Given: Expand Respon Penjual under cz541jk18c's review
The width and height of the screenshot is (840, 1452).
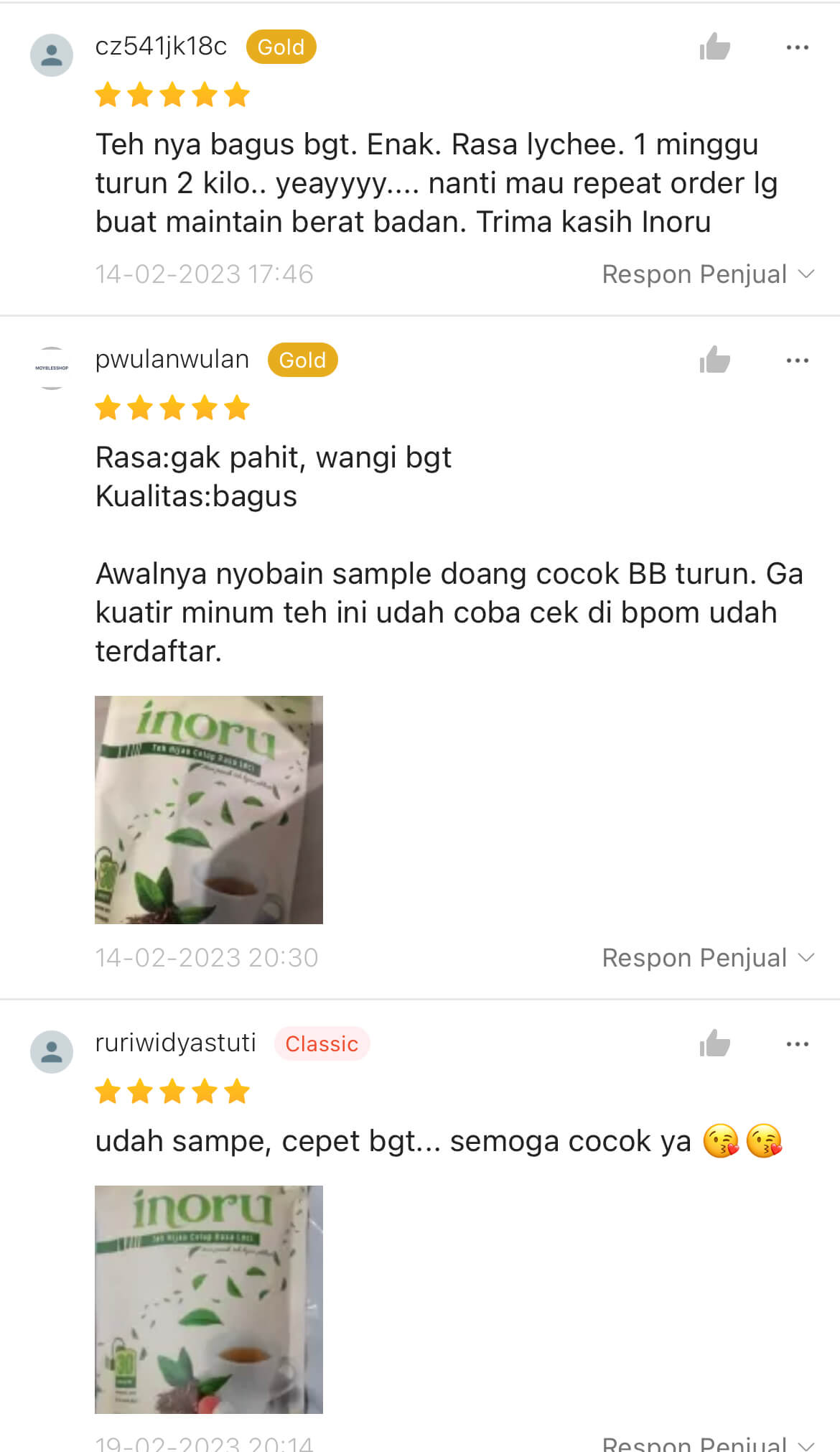Looking at the screenshot, I should 707,274.
